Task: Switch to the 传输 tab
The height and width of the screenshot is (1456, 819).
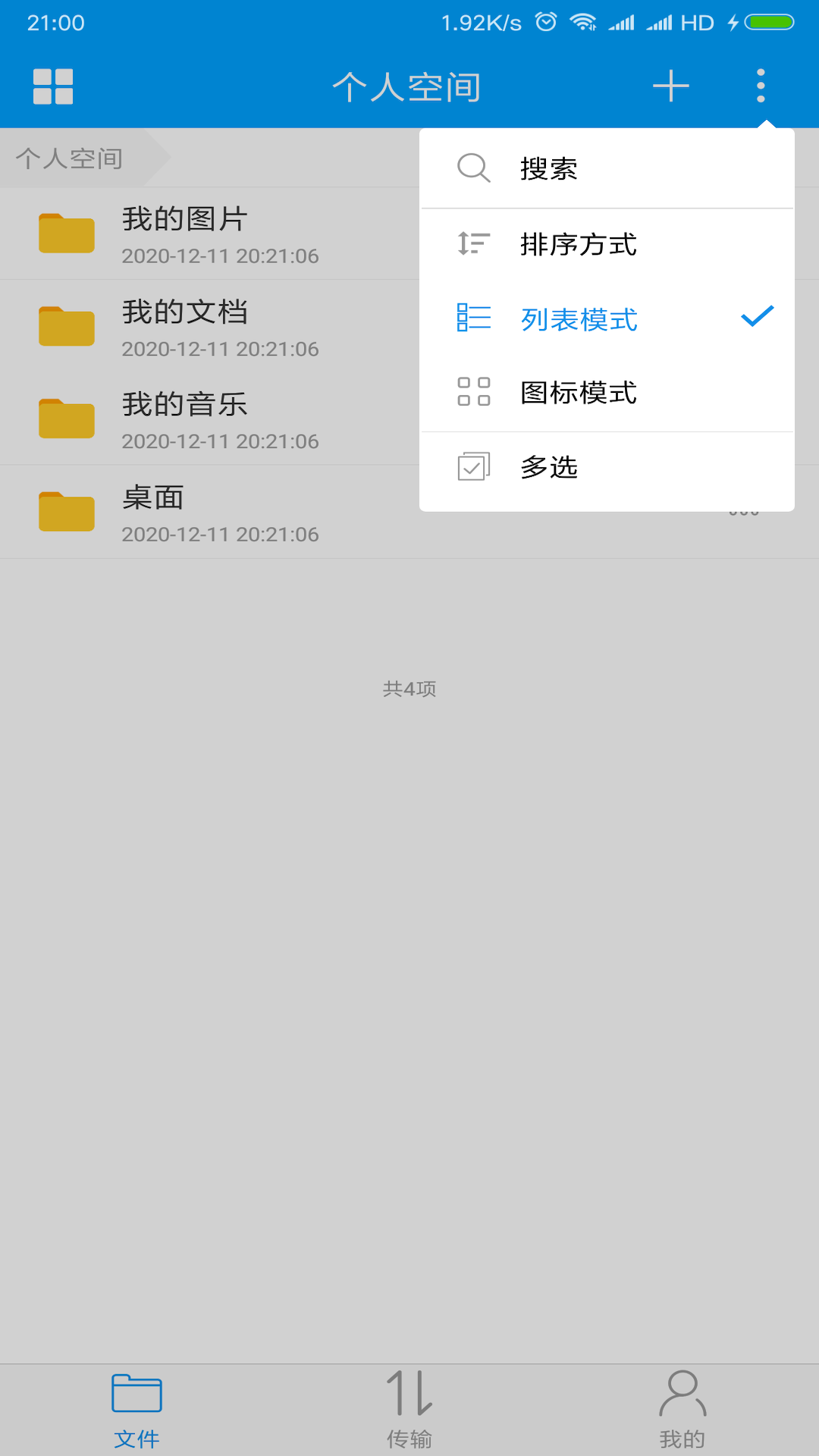Action: coord(409,1409)
